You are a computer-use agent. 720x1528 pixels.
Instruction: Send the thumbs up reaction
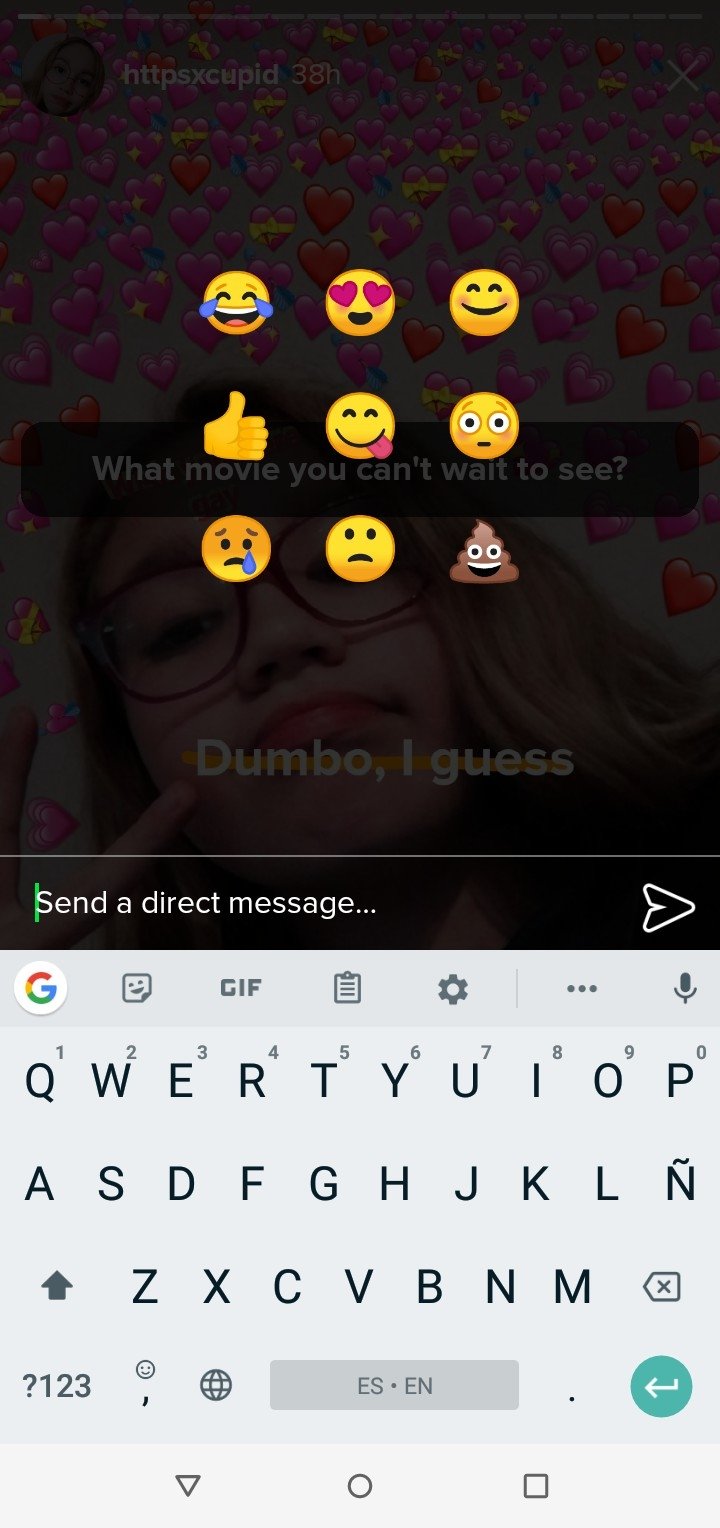click(x=236, y=427)
